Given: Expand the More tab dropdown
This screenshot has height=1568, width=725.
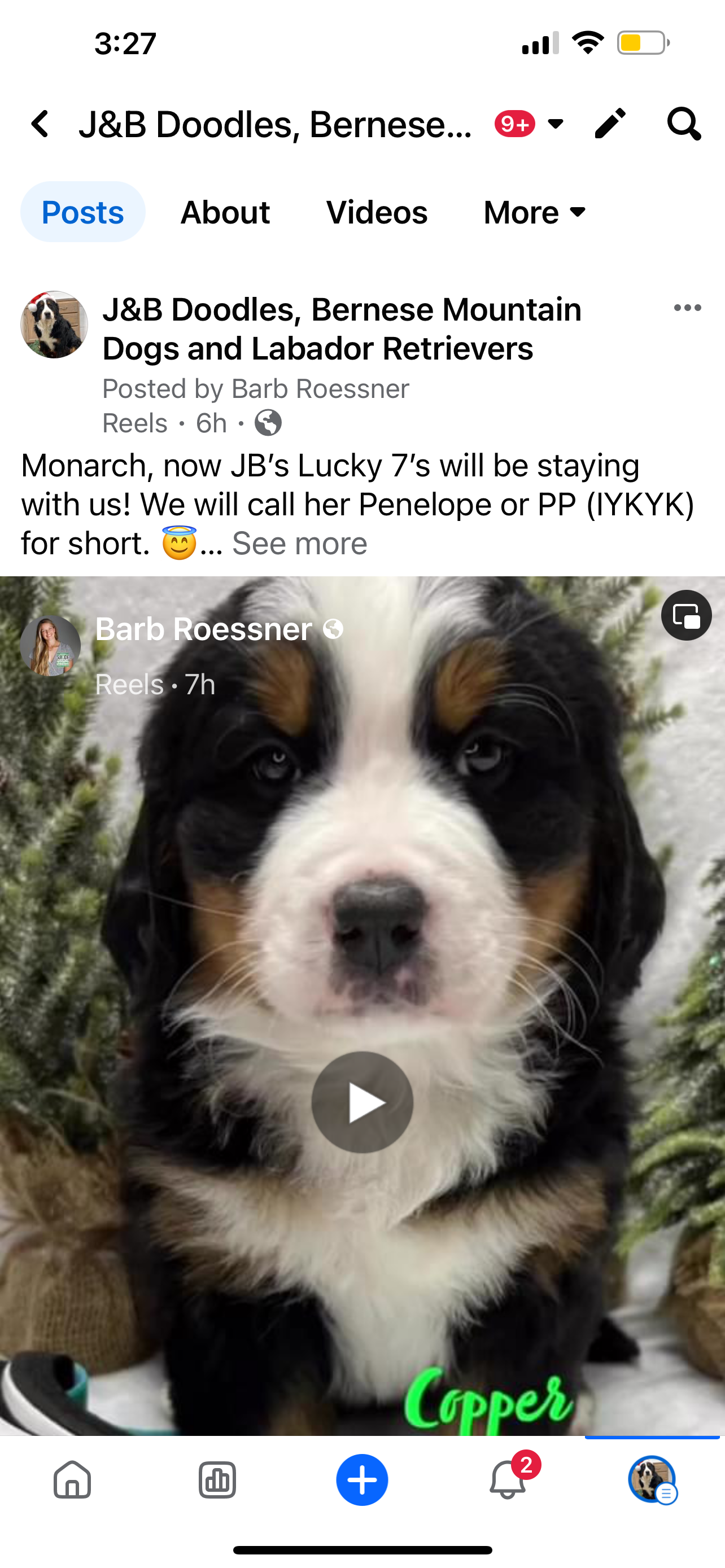Looking at the screenshot, I should point(535,212).
